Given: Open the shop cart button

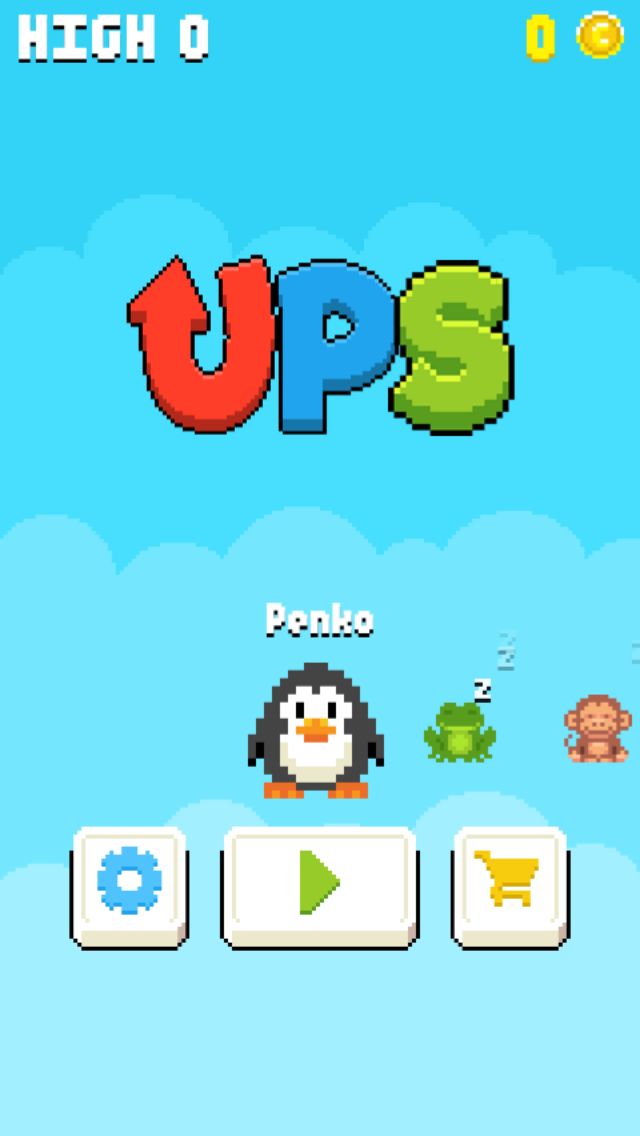Looking at the screenshot, I should tap(509, 885).
